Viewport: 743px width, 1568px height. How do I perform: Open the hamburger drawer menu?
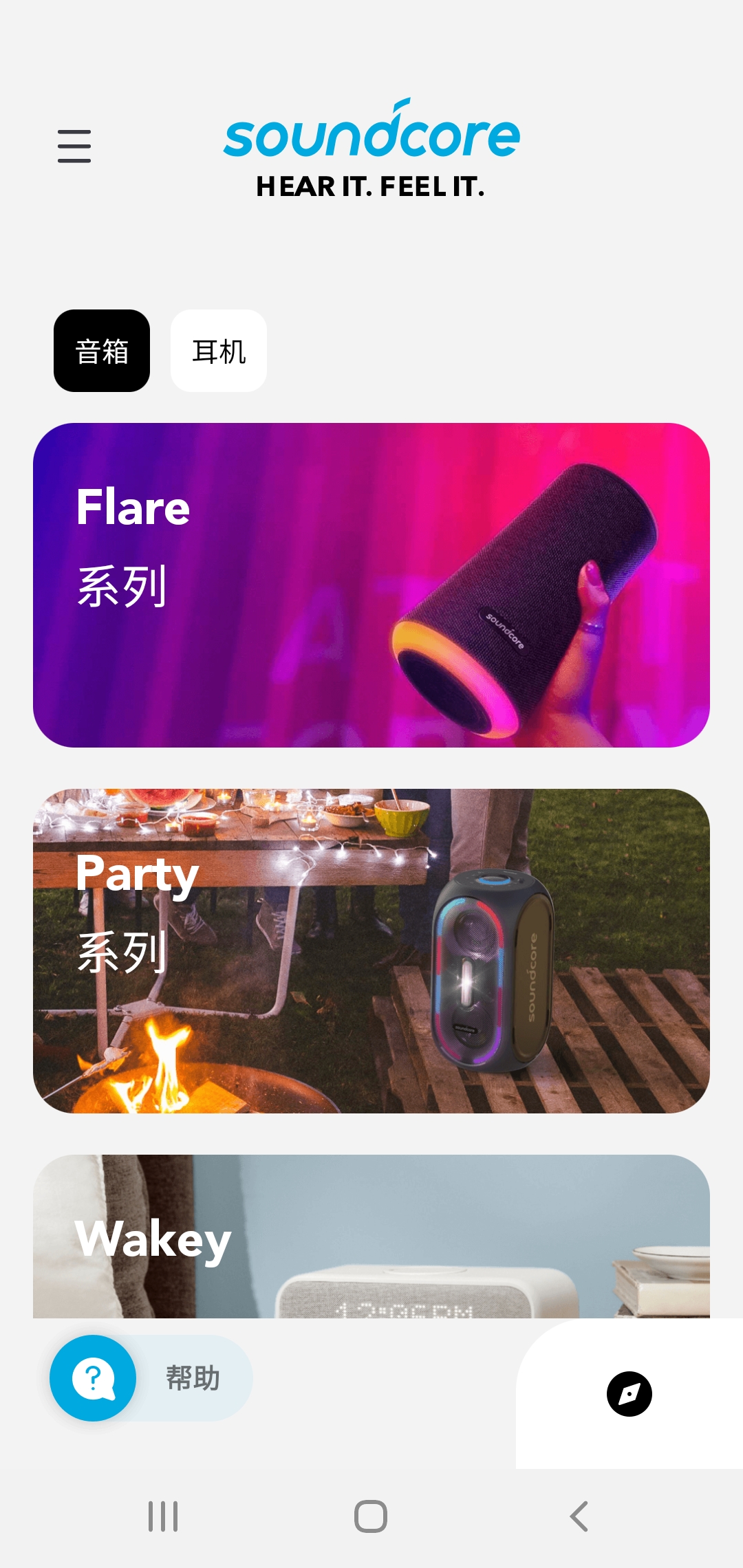(74, 146)
